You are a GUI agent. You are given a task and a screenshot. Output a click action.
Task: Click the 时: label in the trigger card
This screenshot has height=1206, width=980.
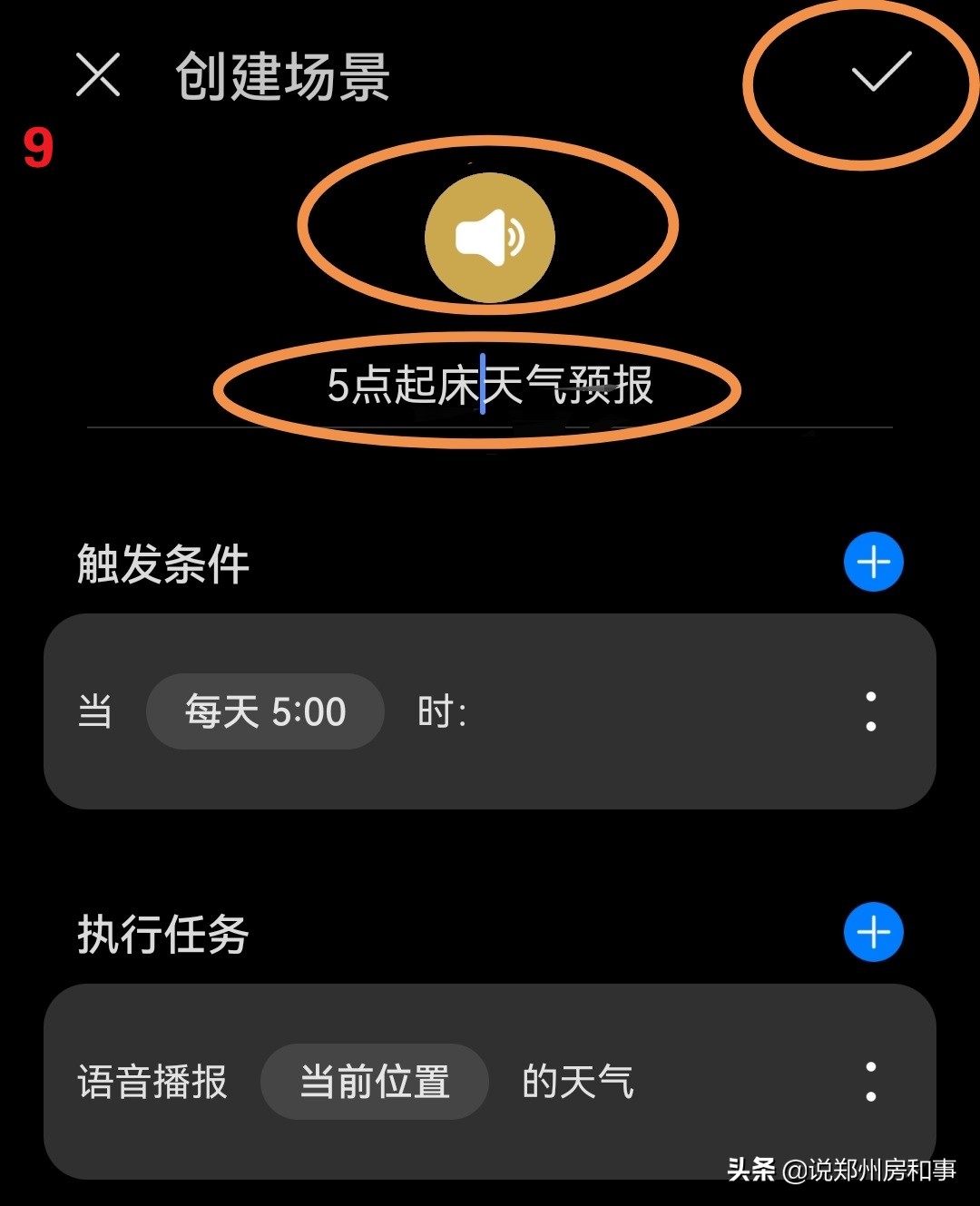(x=440, y=712)
